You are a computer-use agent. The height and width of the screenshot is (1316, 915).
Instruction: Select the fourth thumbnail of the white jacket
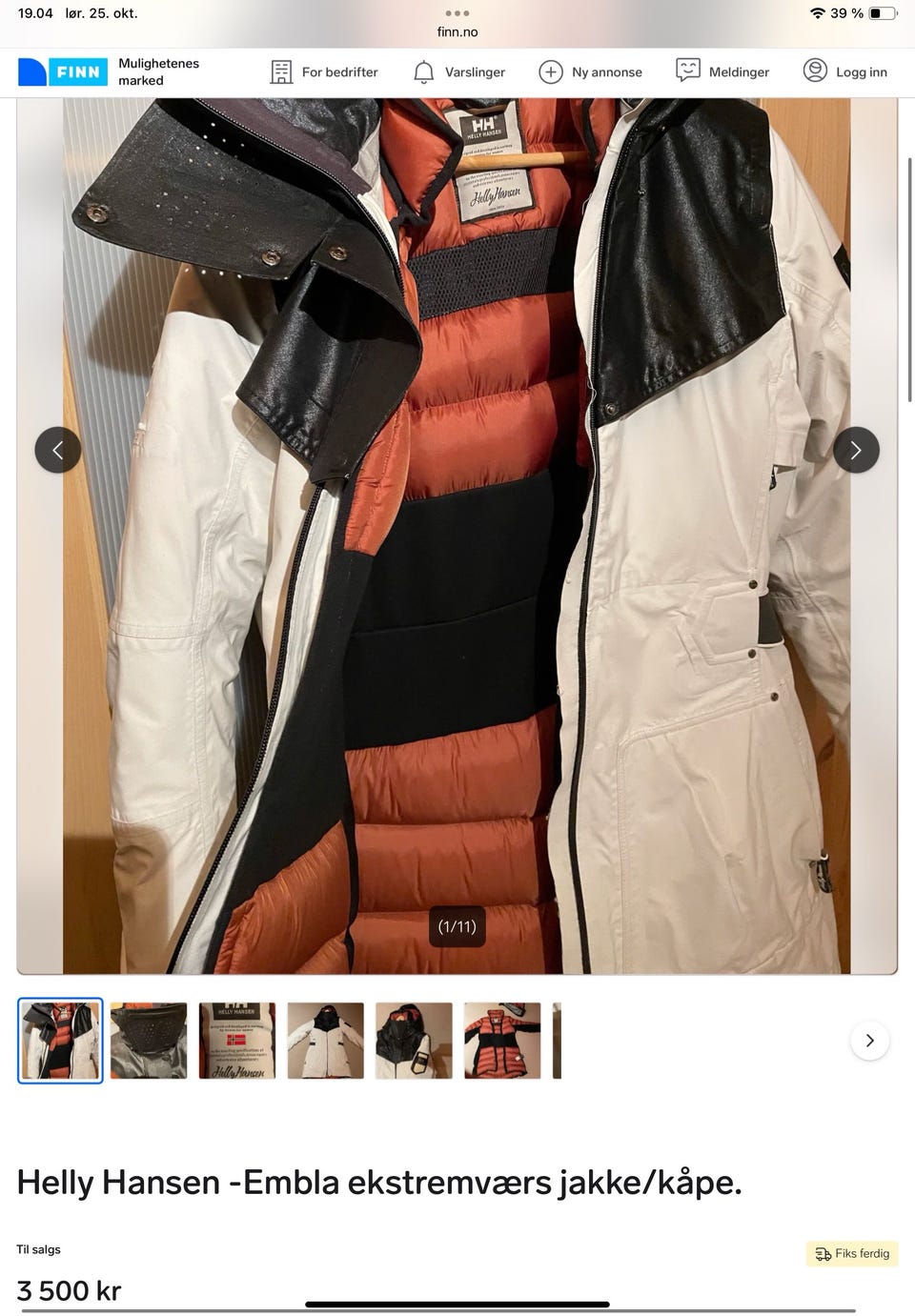(x=326, y=1041)
